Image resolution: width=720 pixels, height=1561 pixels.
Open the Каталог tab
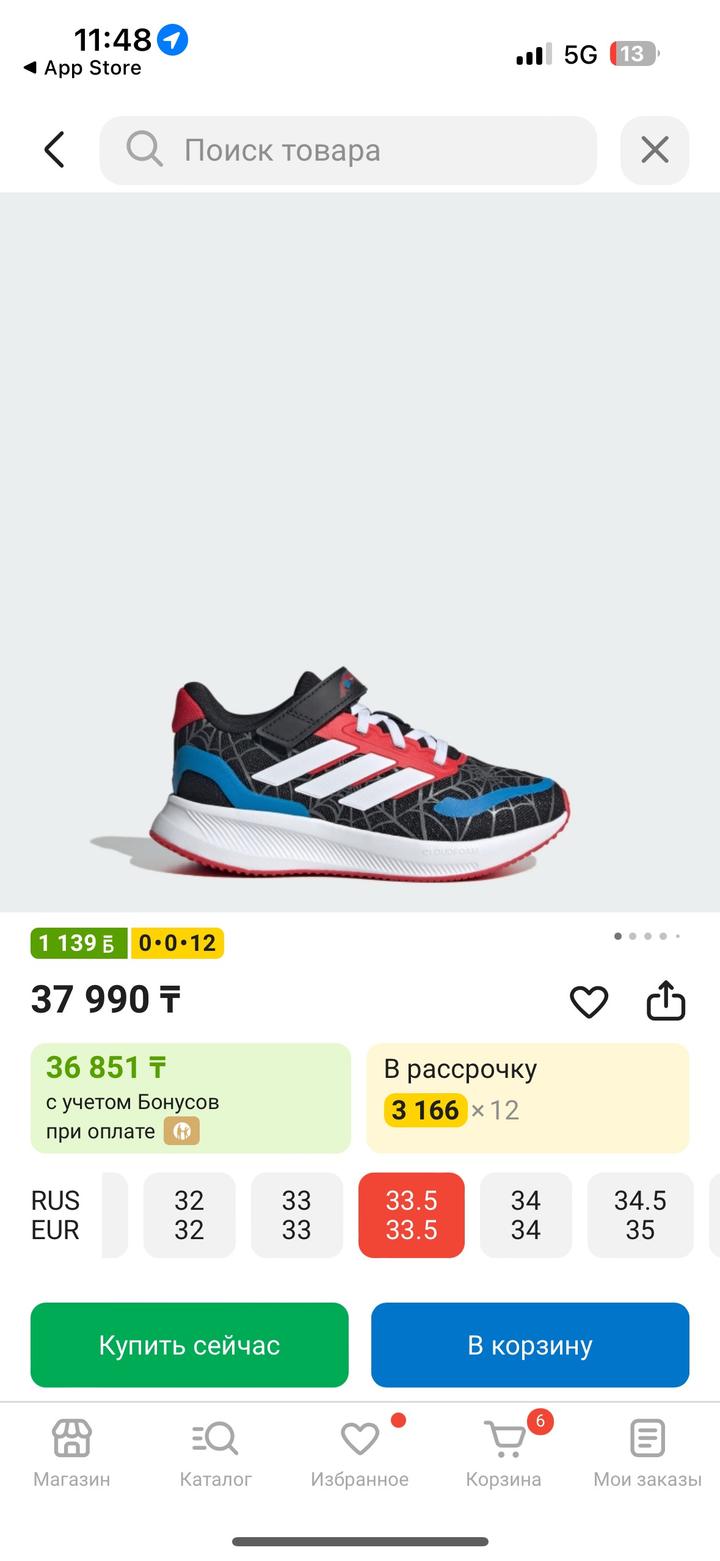[215, 1452]
